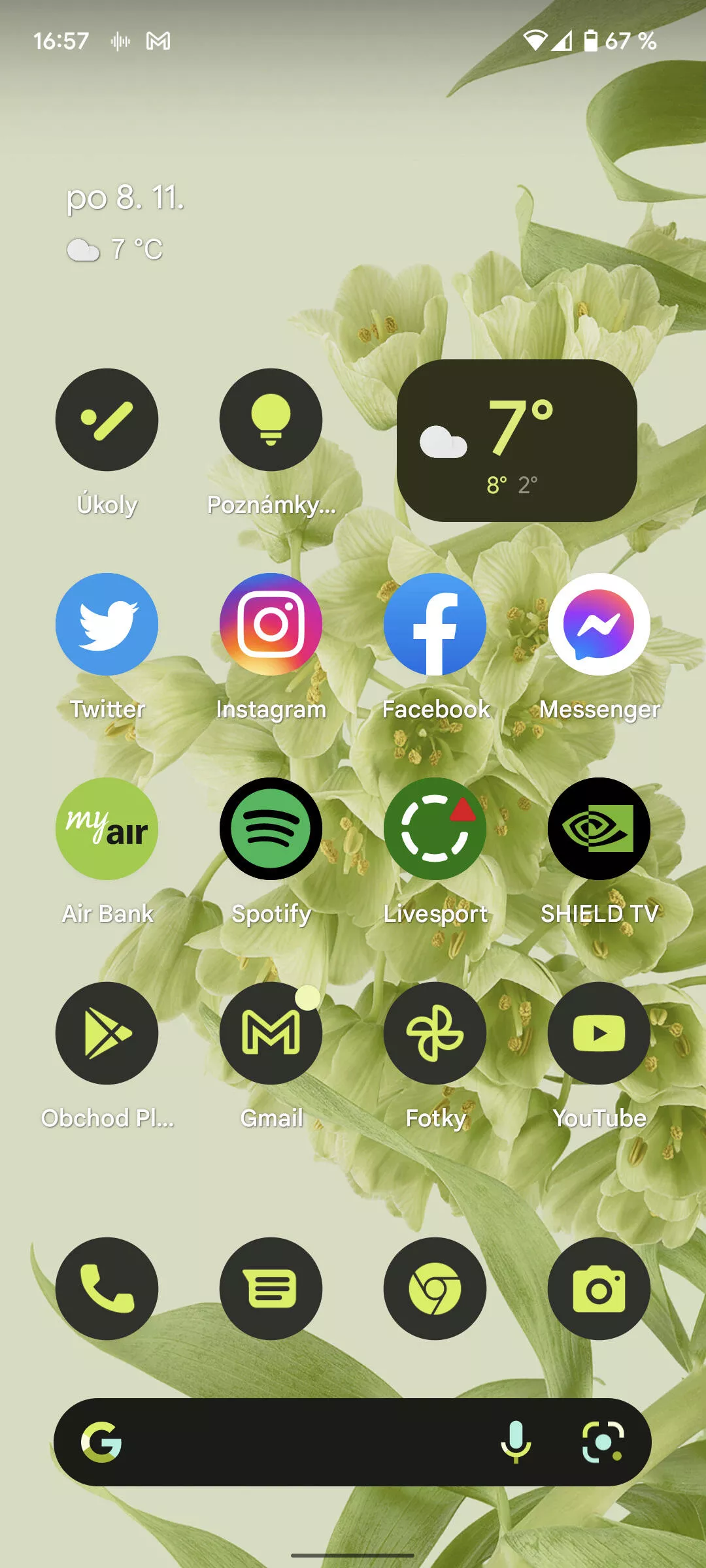Open the phone dialer in the dock
Screen dimensions: 706x1568
(107, 1288)
